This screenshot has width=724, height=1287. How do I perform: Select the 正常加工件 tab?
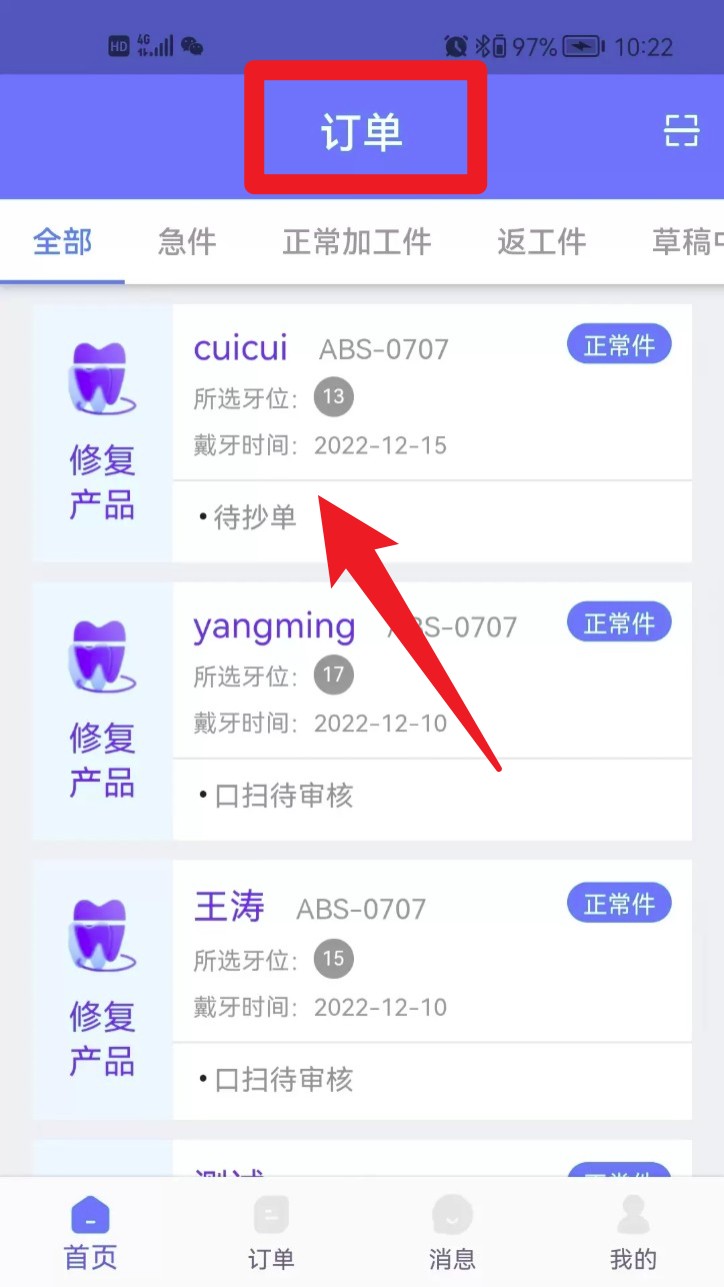(x=357, y=242)
